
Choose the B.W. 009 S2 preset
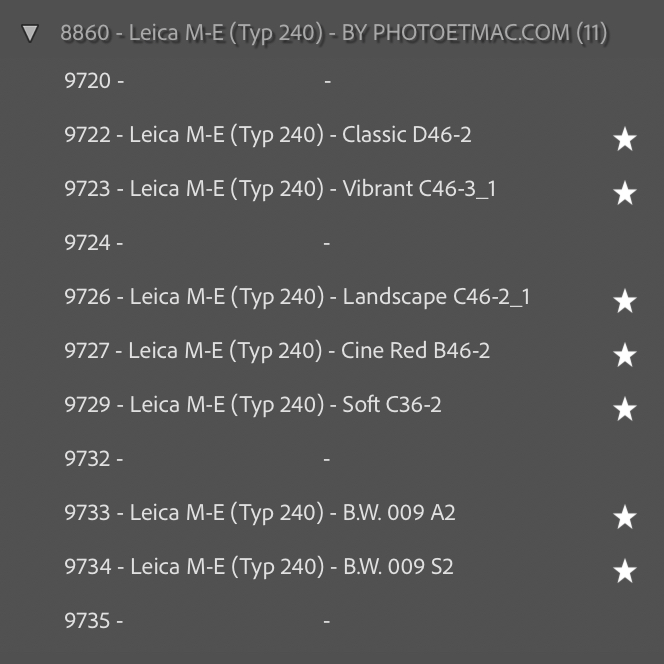pyautogui.click(x=259, y=567)
